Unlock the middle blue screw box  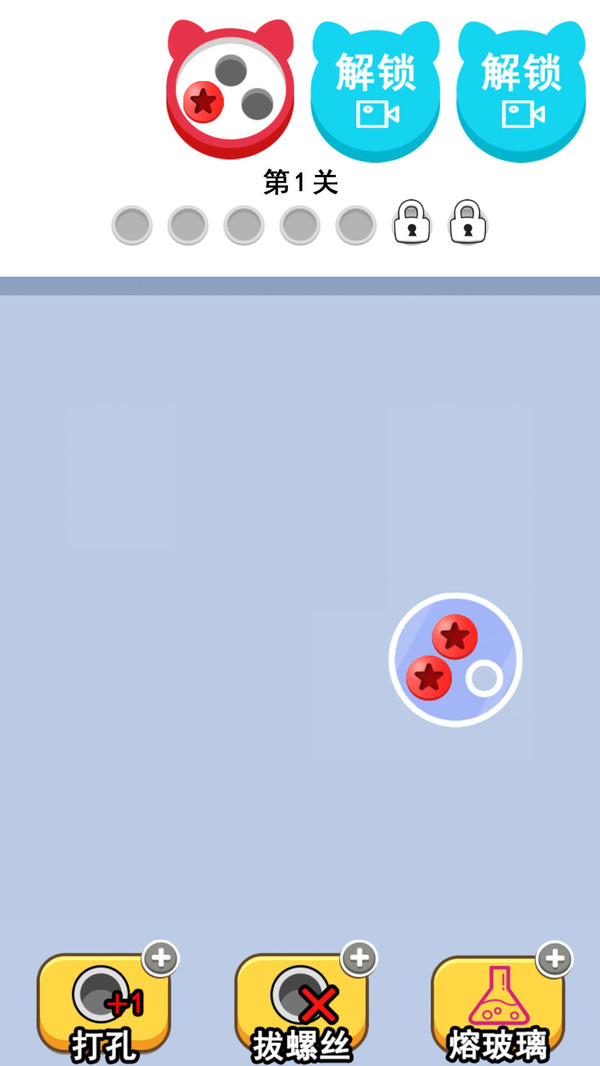click(x=375, y=90)
